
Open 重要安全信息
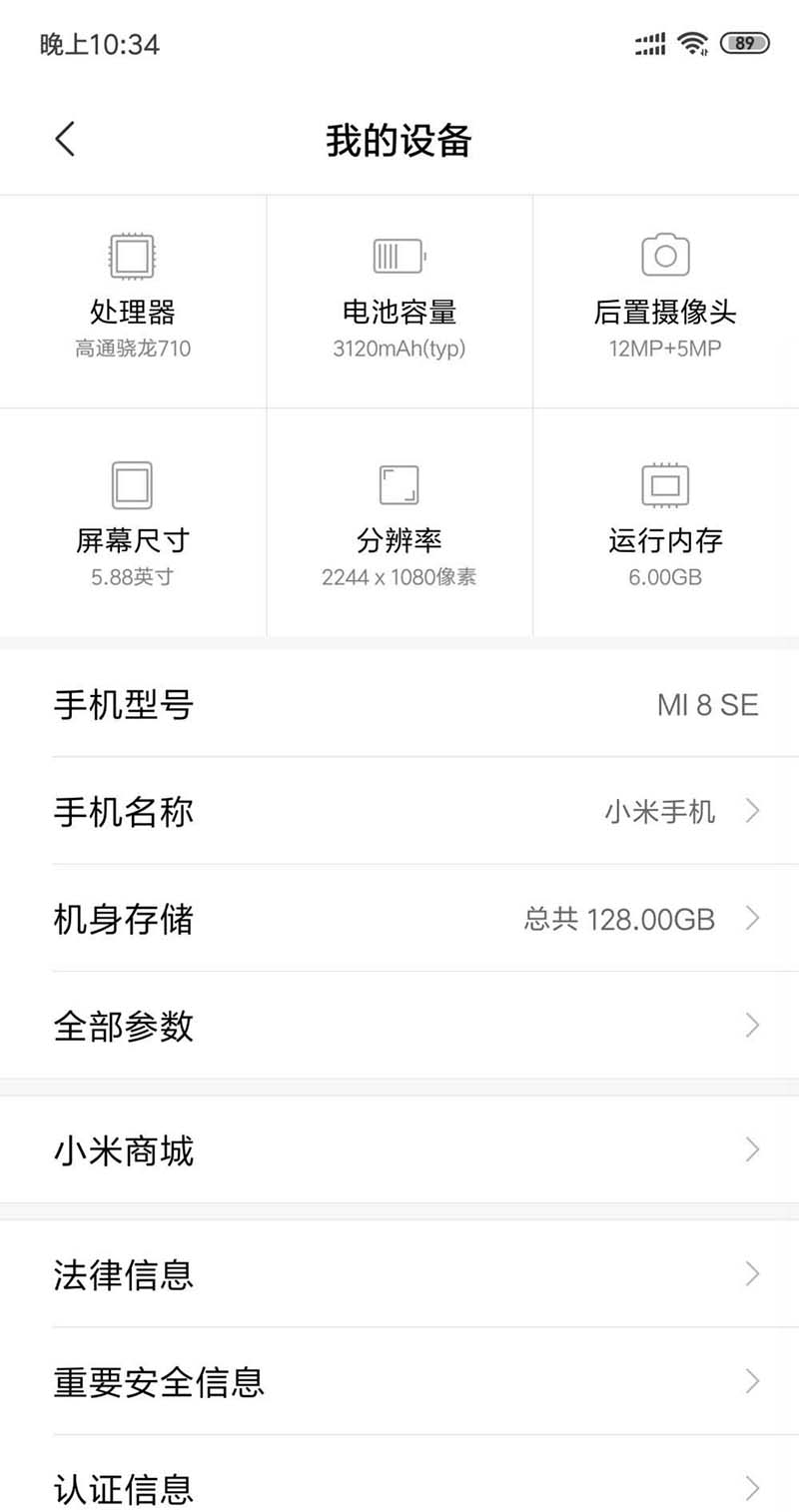[x=399, y=1381]
